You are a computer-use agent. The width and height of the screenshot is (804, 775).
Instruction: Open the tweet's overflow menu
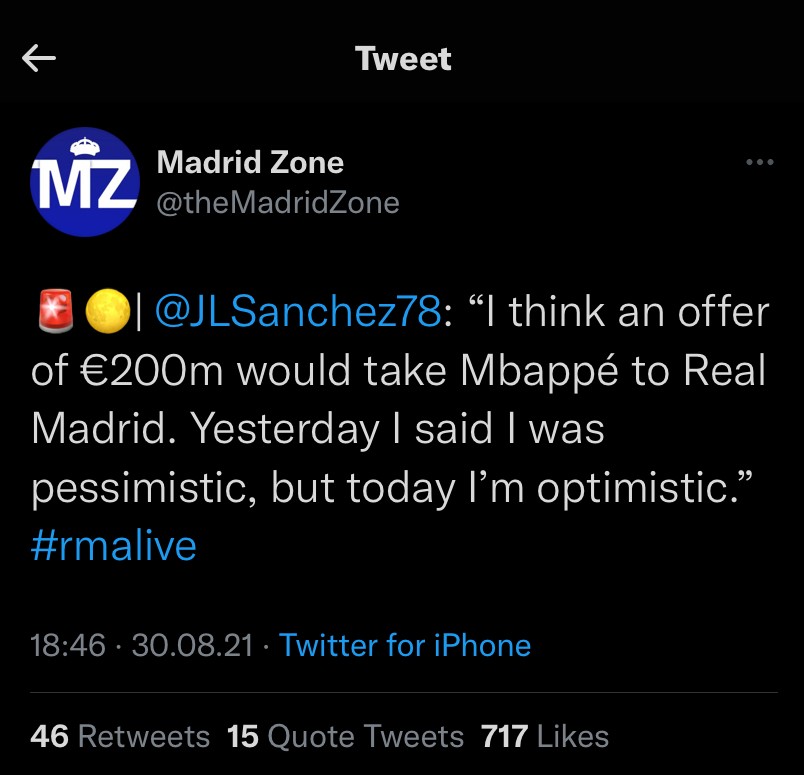[x=760, y=163]
